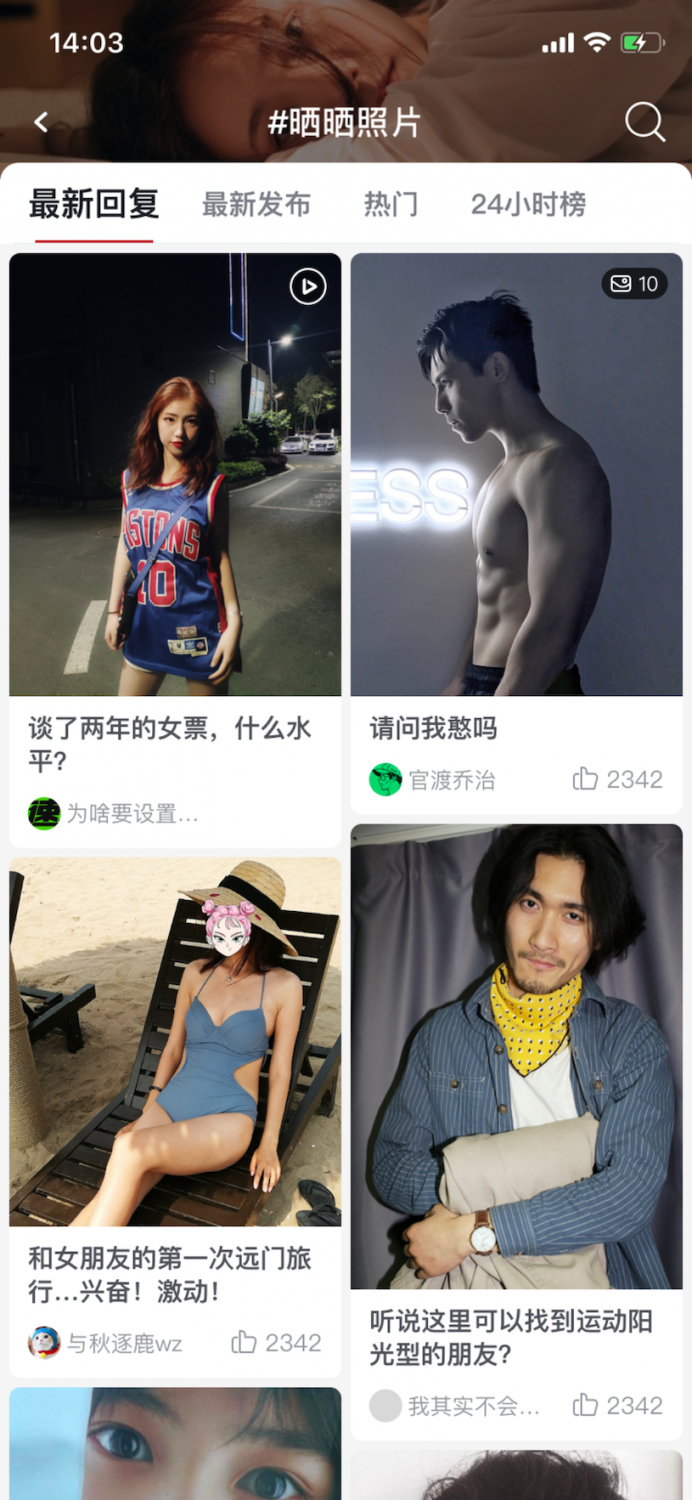The width and height of the screenshot is (692, 1500).
Task: Like the post by 官渡乔治
Action: click(617, 780)
